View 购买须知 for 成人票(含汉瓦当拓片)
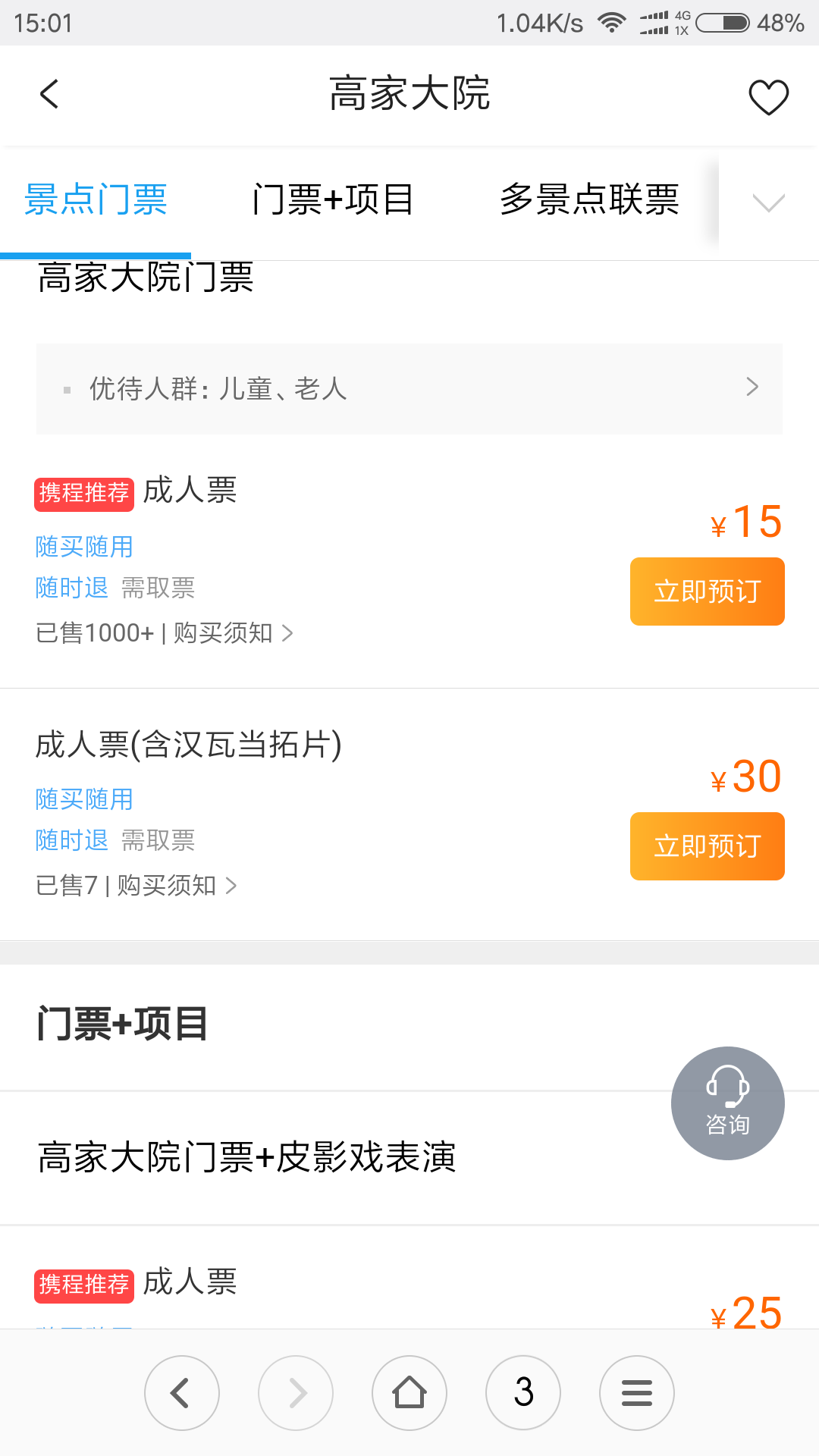Screen dimensions: 819x1456 coord(177,885)
